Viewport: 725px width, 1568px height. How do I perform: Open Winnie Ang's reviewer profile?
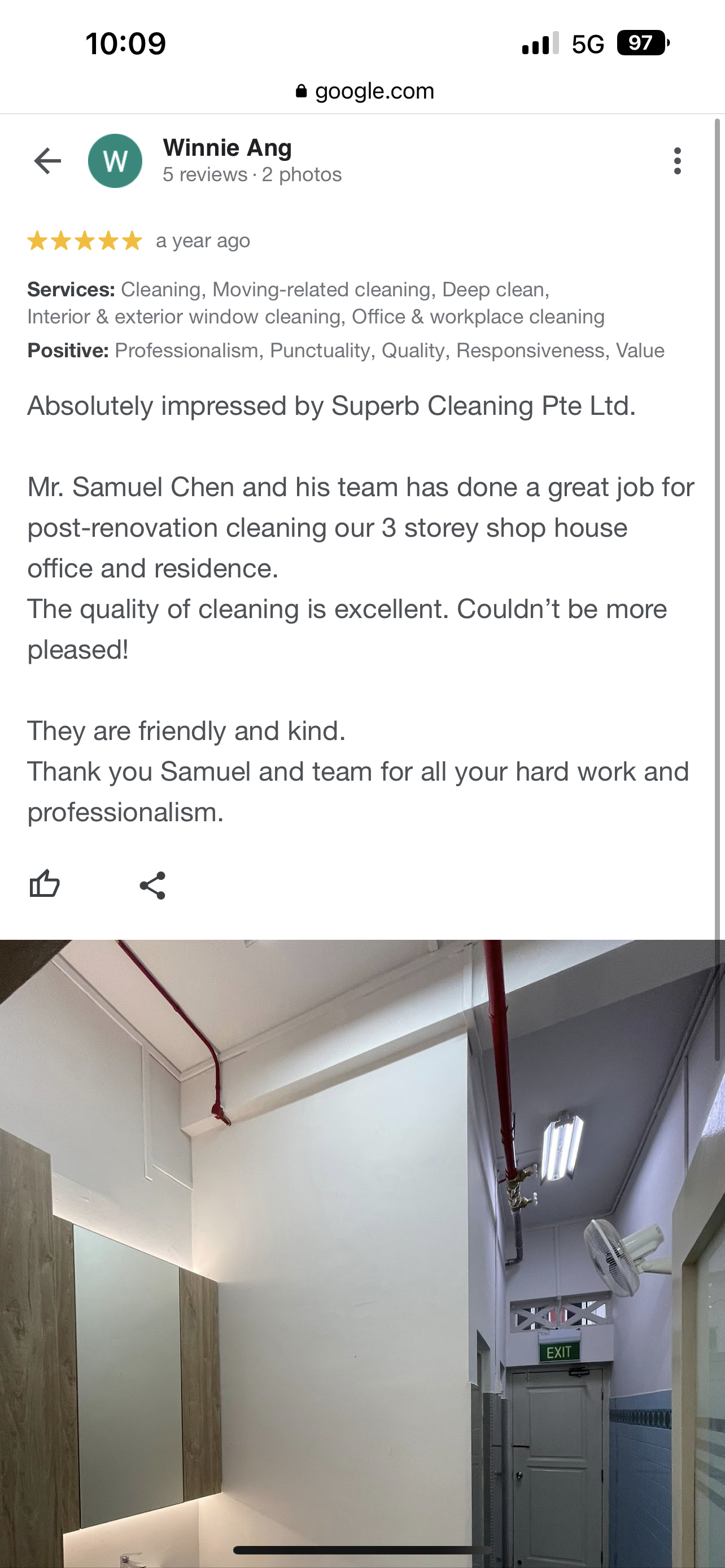(227, 148)
